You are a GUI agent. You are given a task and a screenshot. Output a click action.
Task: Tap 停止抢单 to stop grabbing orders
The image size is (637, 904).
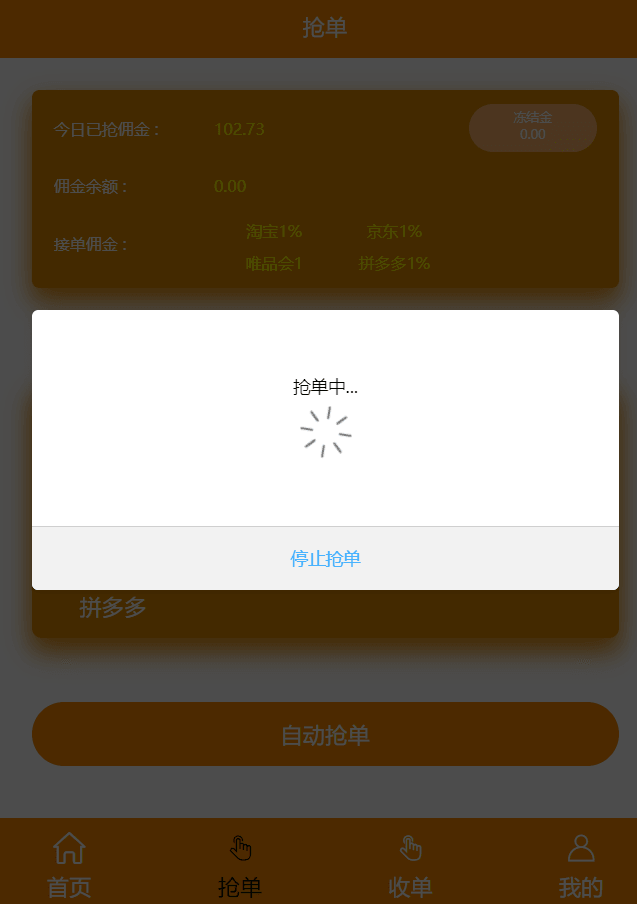click(x=325, y=558)
